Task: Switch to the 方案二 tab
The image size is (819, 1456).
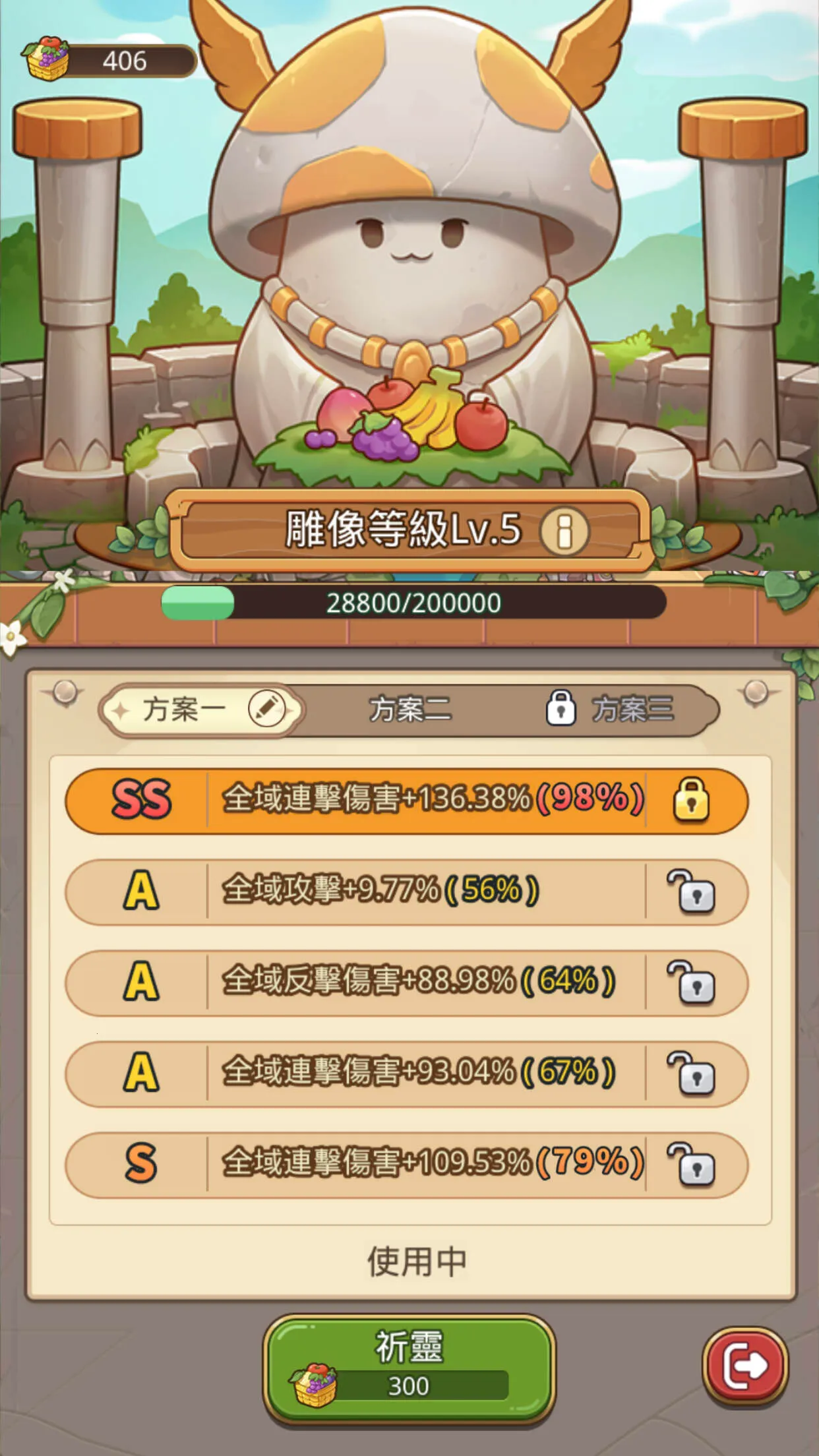Action: (x=410, y=710)
